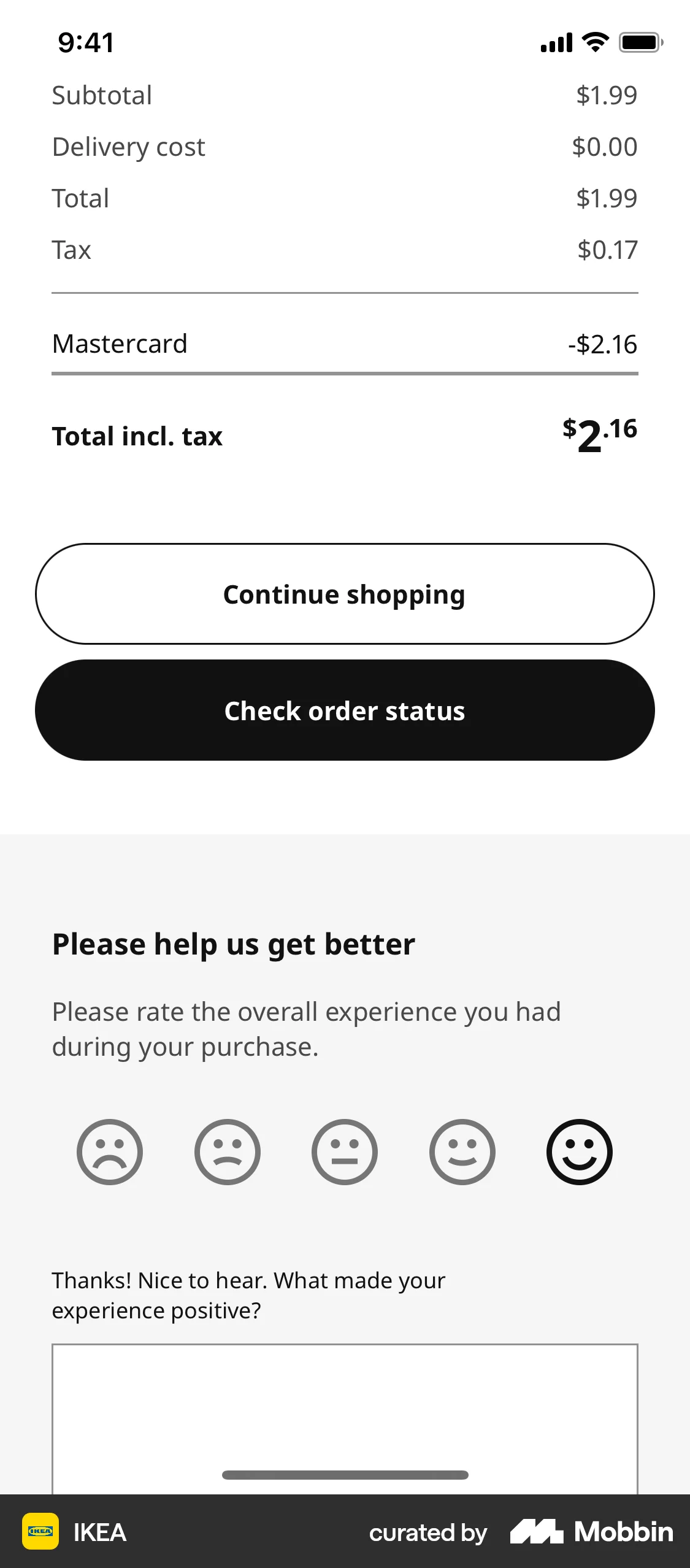Select the very sad face rating

point(109,1151)
